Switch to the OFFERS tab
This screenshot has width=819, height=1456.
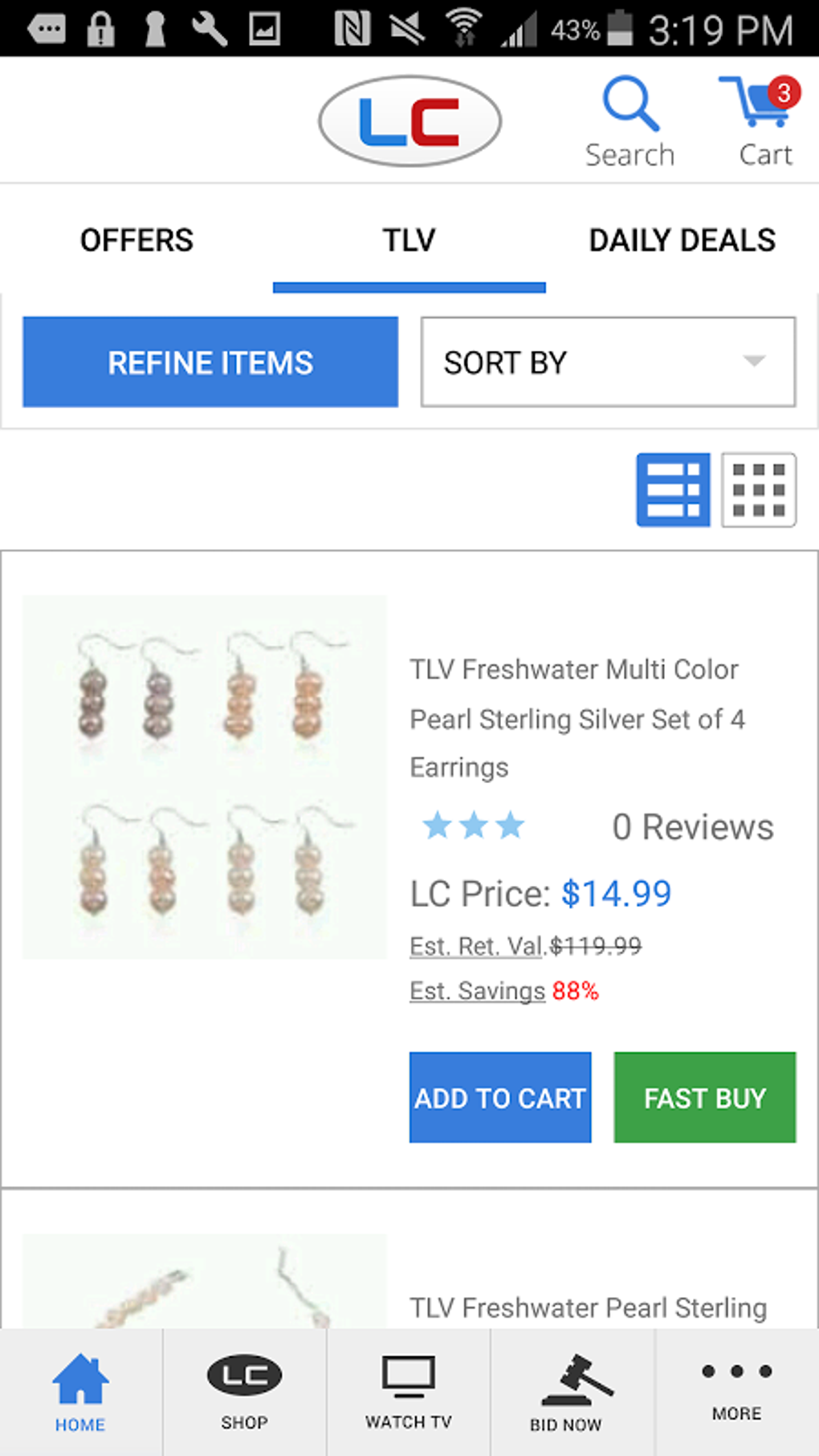click(136, 240)
